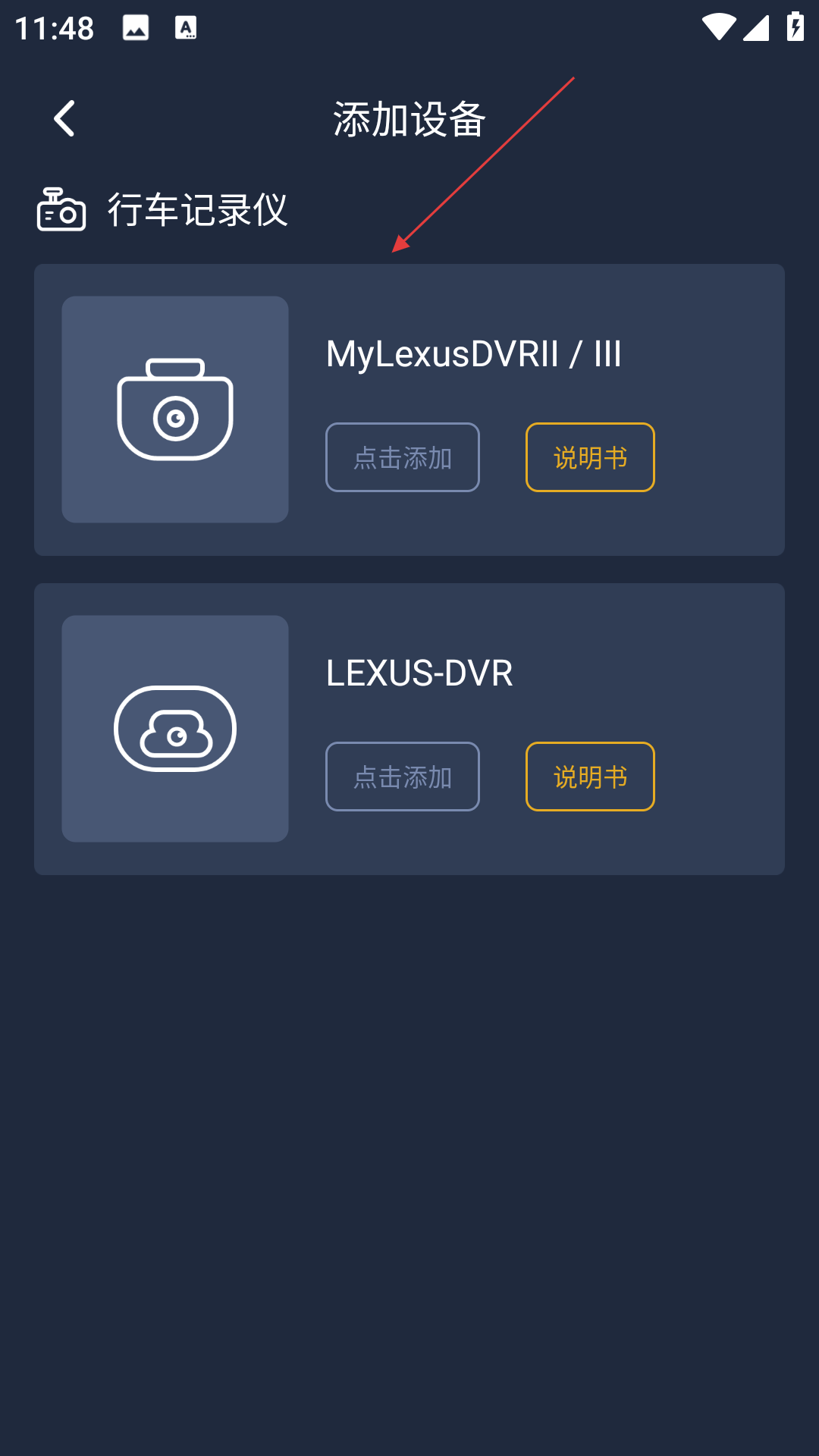Screen dimensions: 819x1456
Task: Select the LEXUS-DVR device thumbnail
Action: (175, 729)
